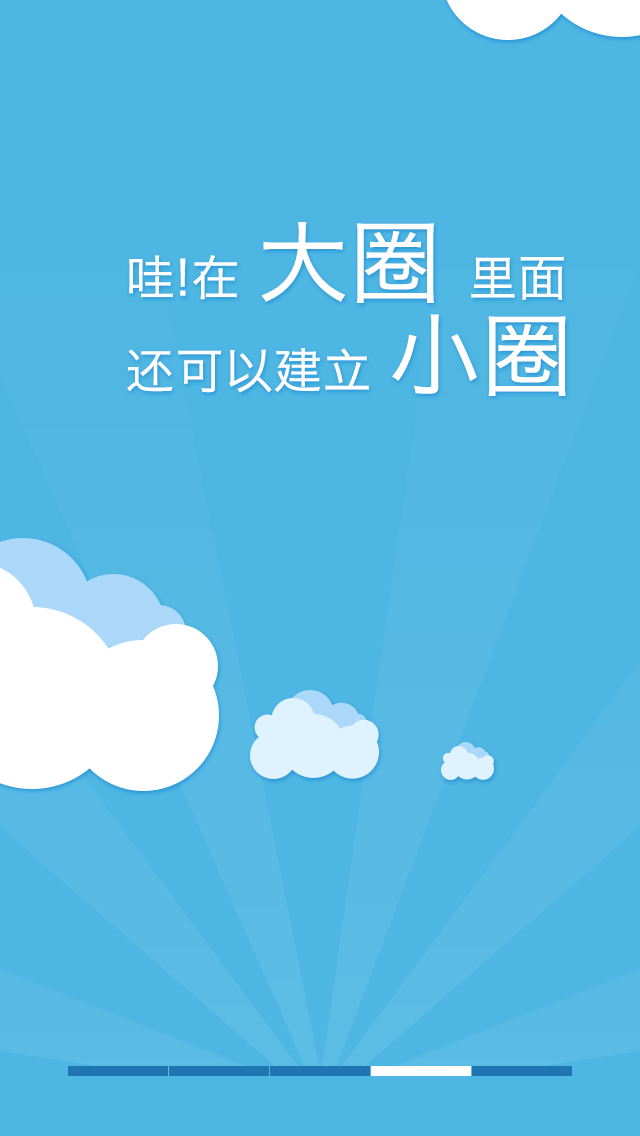
Task: Select the second page indicator segment
Action: point(219,1071)
